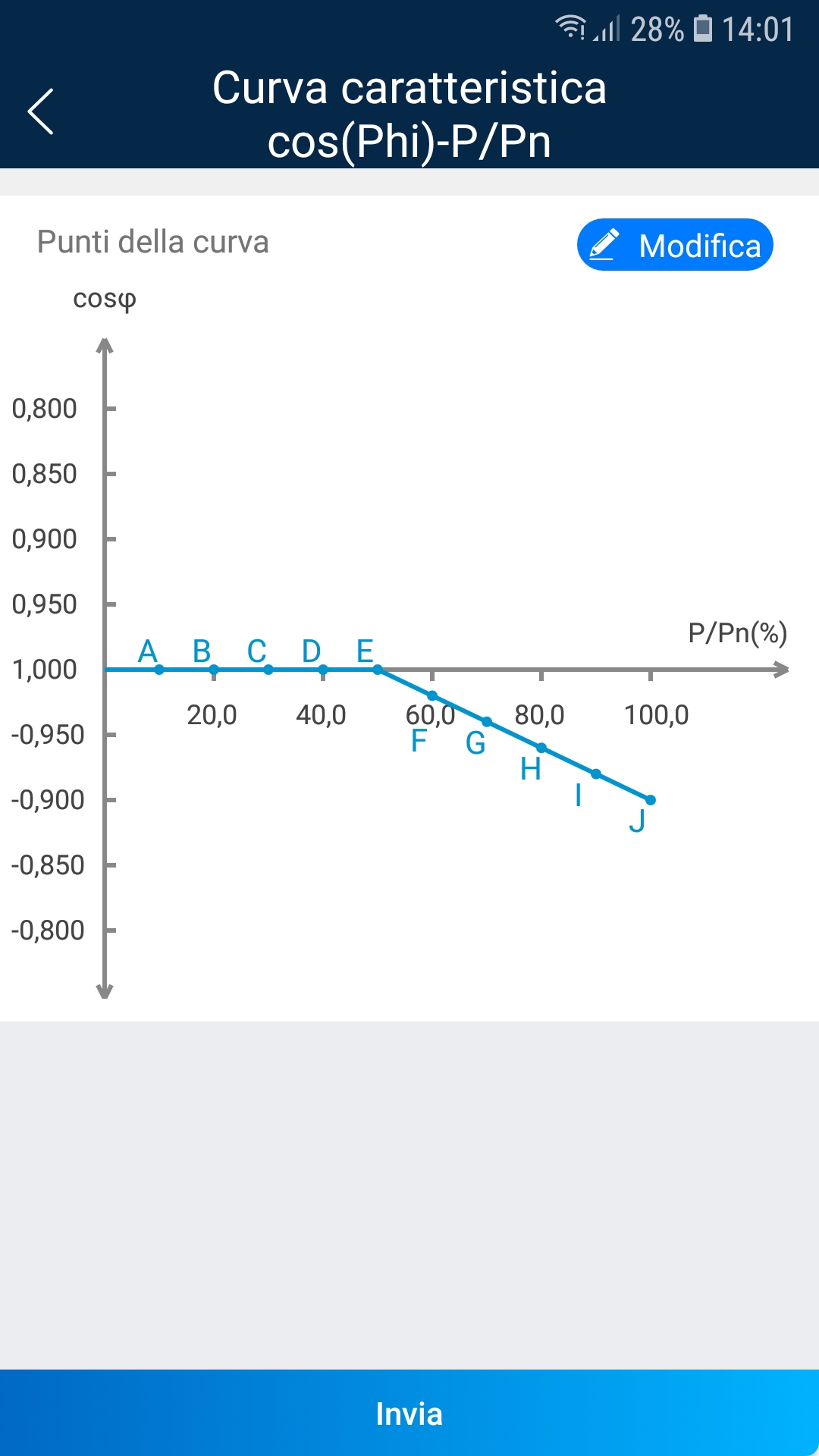Screen dimensions: 819x1456
Task: Go back using the top-left arrow
Action: click(x=41, y=111)
